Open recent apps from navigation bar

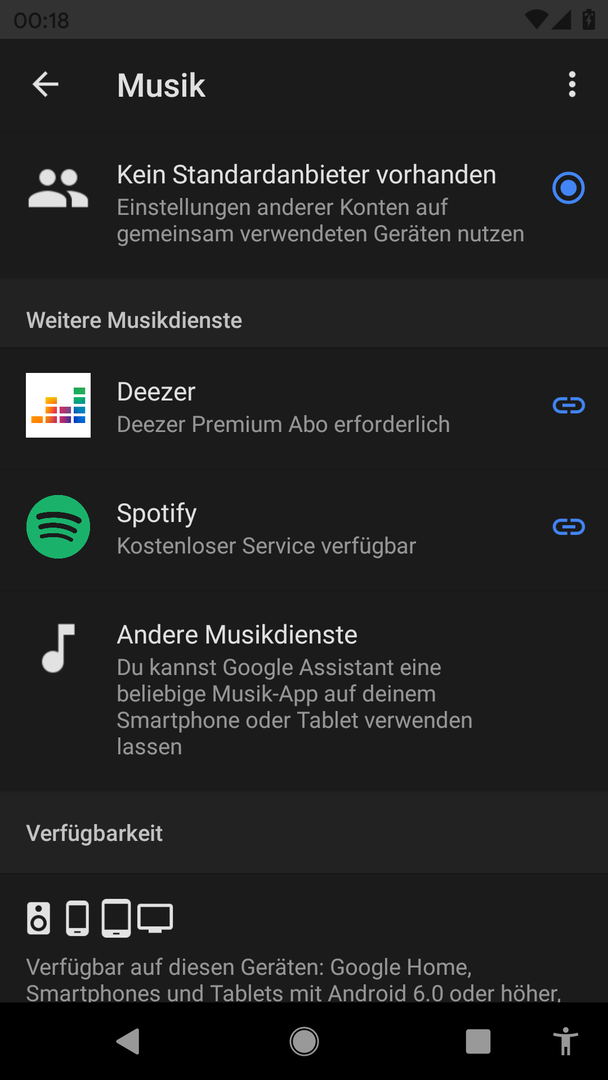point(478,1041)
